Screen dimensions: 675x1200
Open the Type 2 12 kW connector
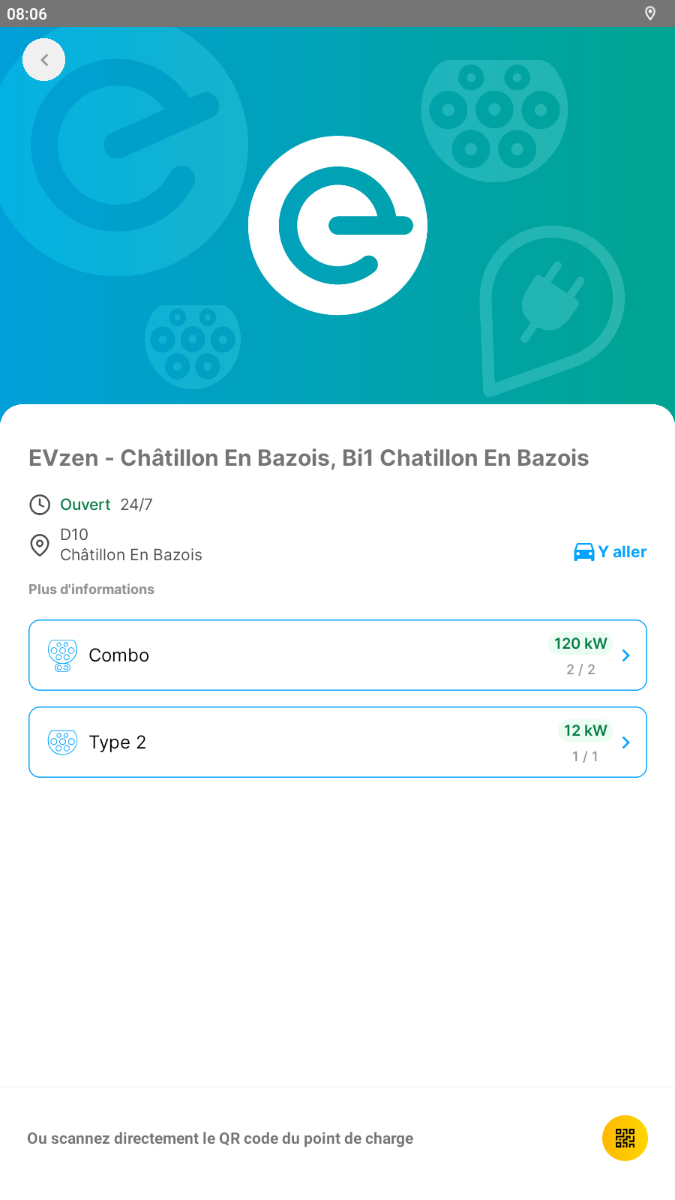click(338, 742)
